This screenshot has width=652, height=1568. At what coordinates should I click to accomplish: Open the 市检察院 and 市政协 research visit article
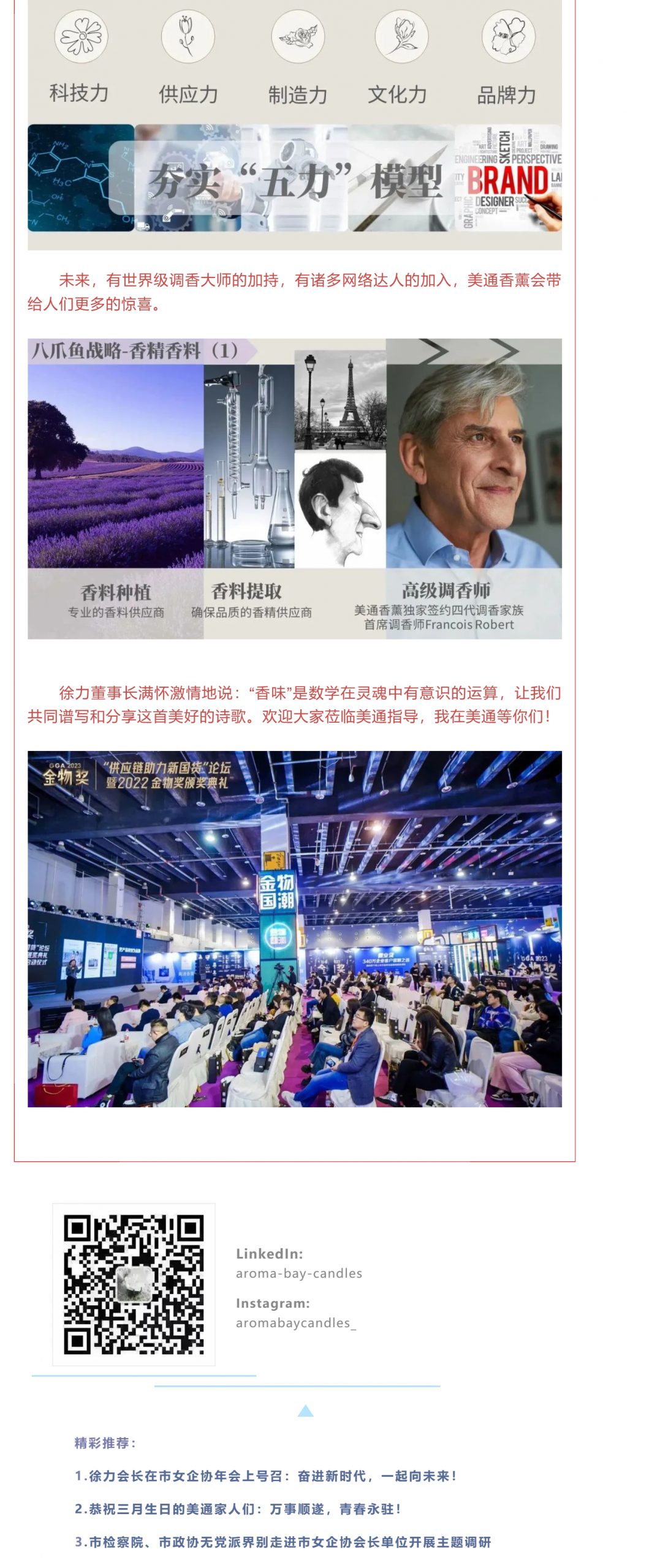click(x=282, y=1542)
